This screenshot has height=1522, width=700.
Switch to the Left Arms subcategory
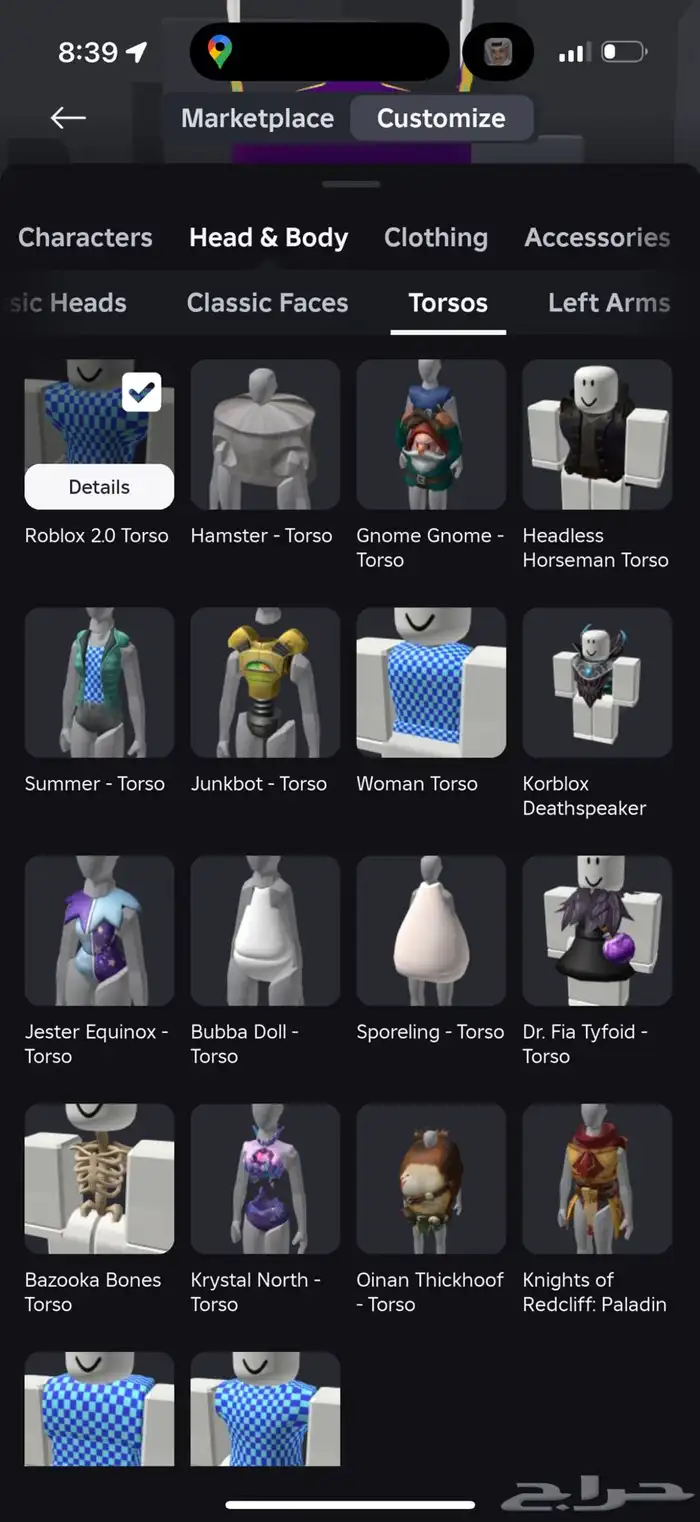608,302
